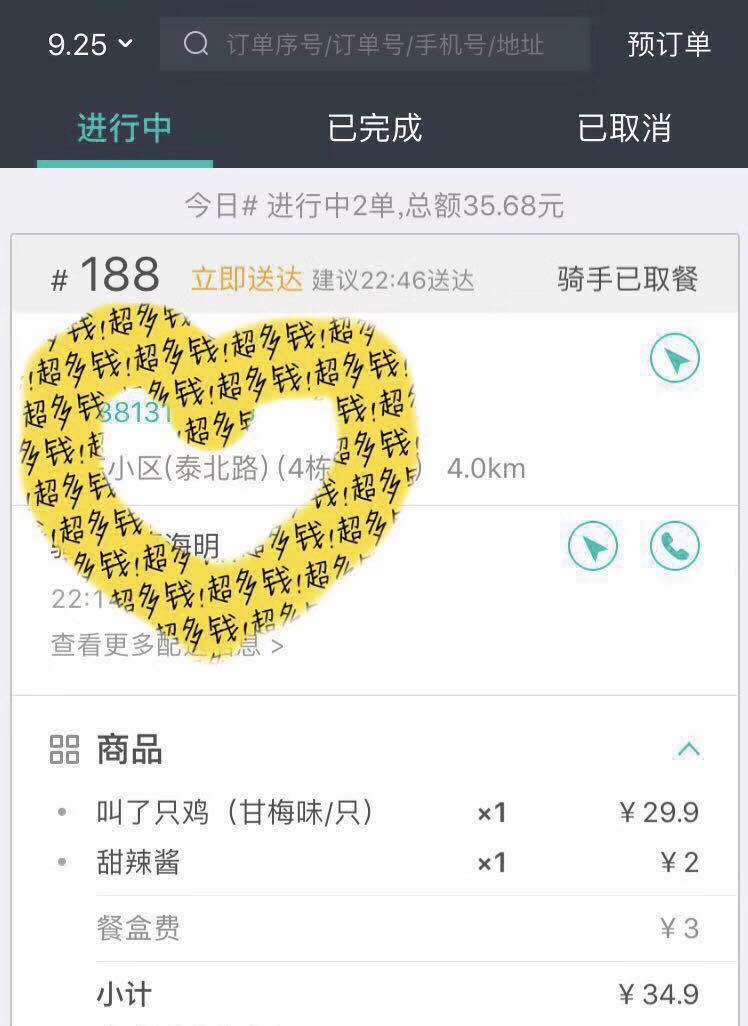Navigate to the customer's address
This screenshot has width=748, height=1026.
[x=675, y=360]
